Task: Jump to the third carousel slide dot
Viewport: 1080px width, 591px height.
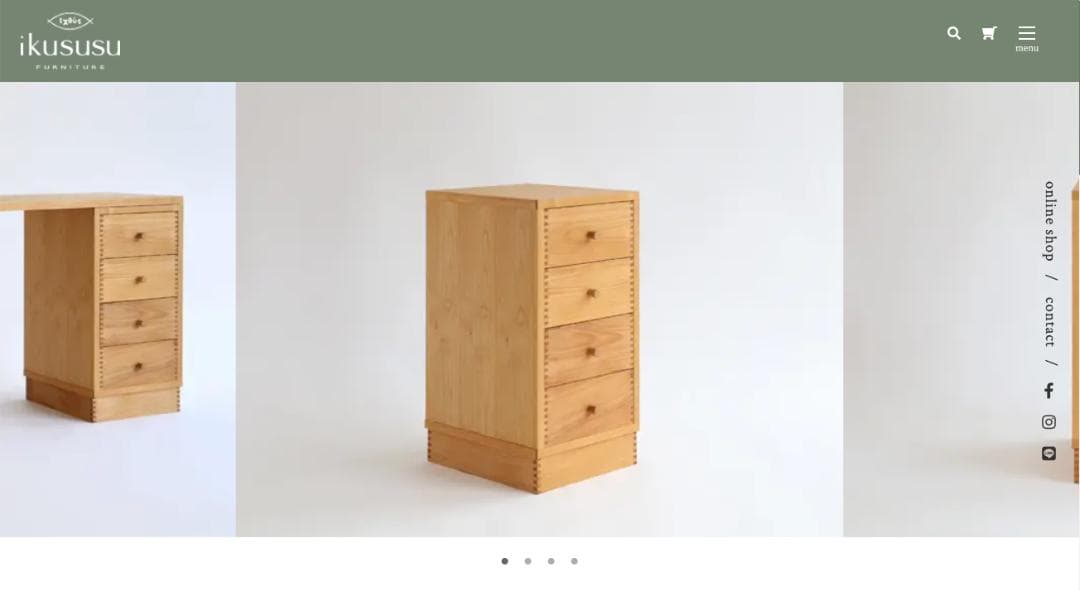Action: click(x=551, y=561)
